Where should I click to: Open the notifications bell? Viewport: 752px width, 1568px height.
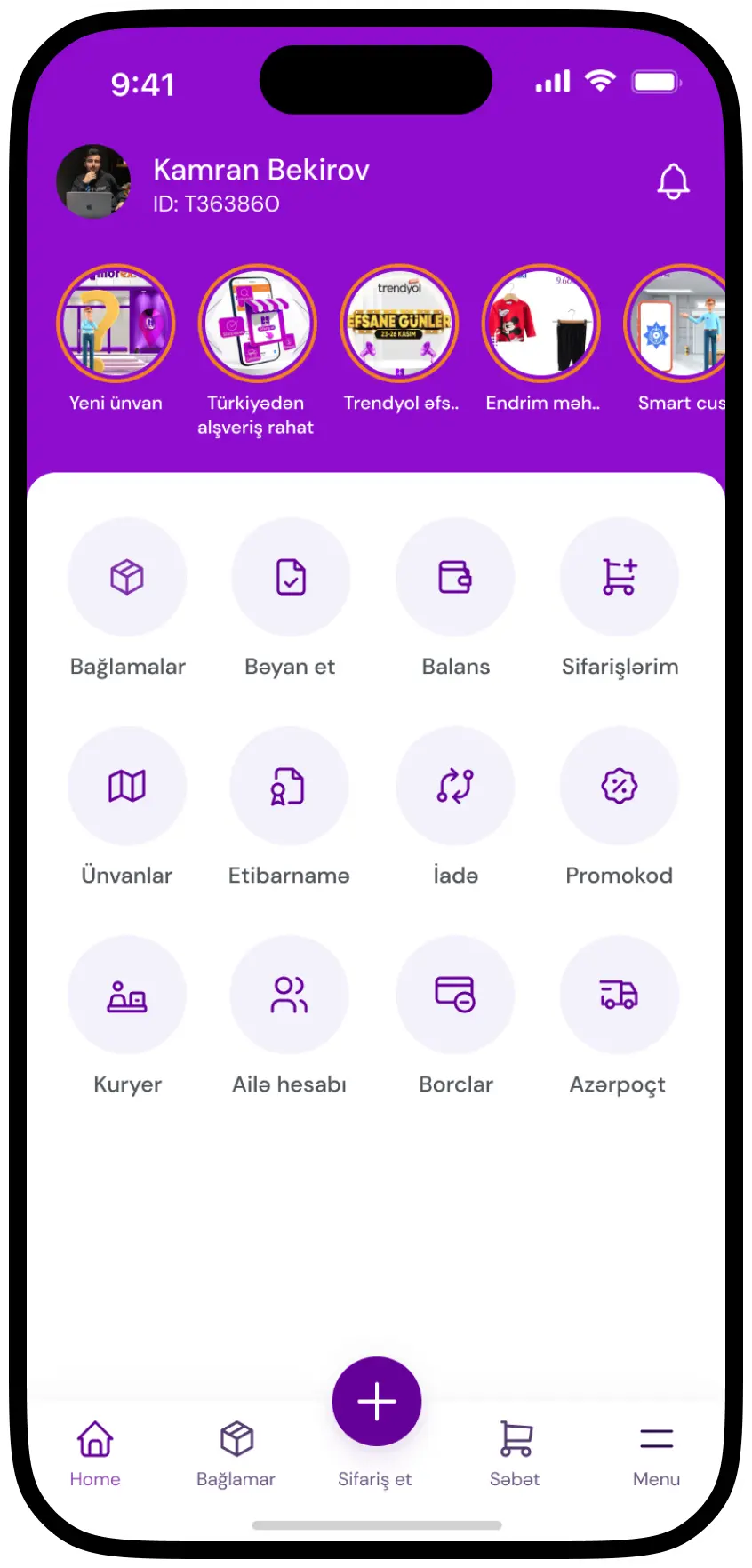(673, 182)
